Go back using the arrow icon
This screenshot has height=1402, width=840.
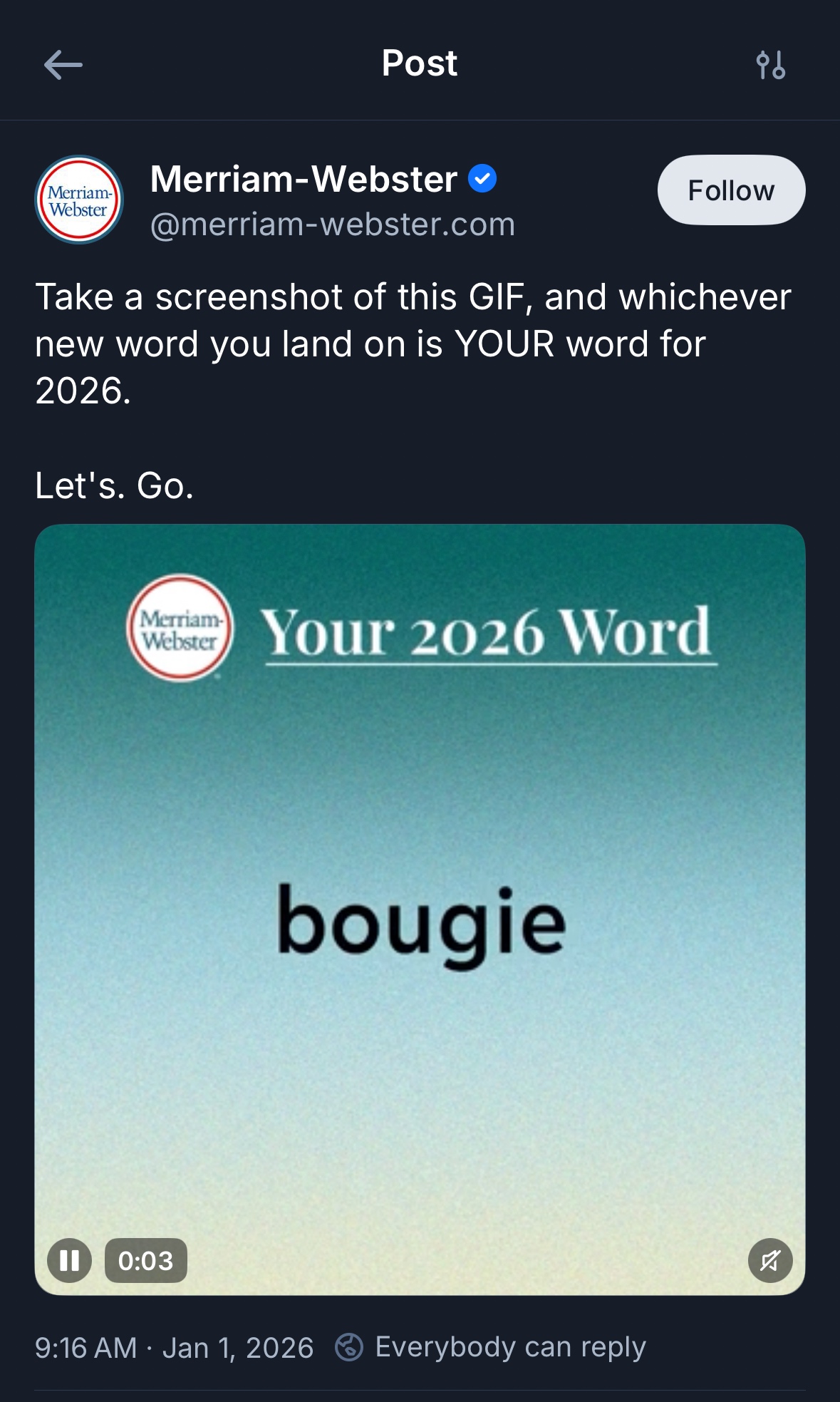point(63,65)
